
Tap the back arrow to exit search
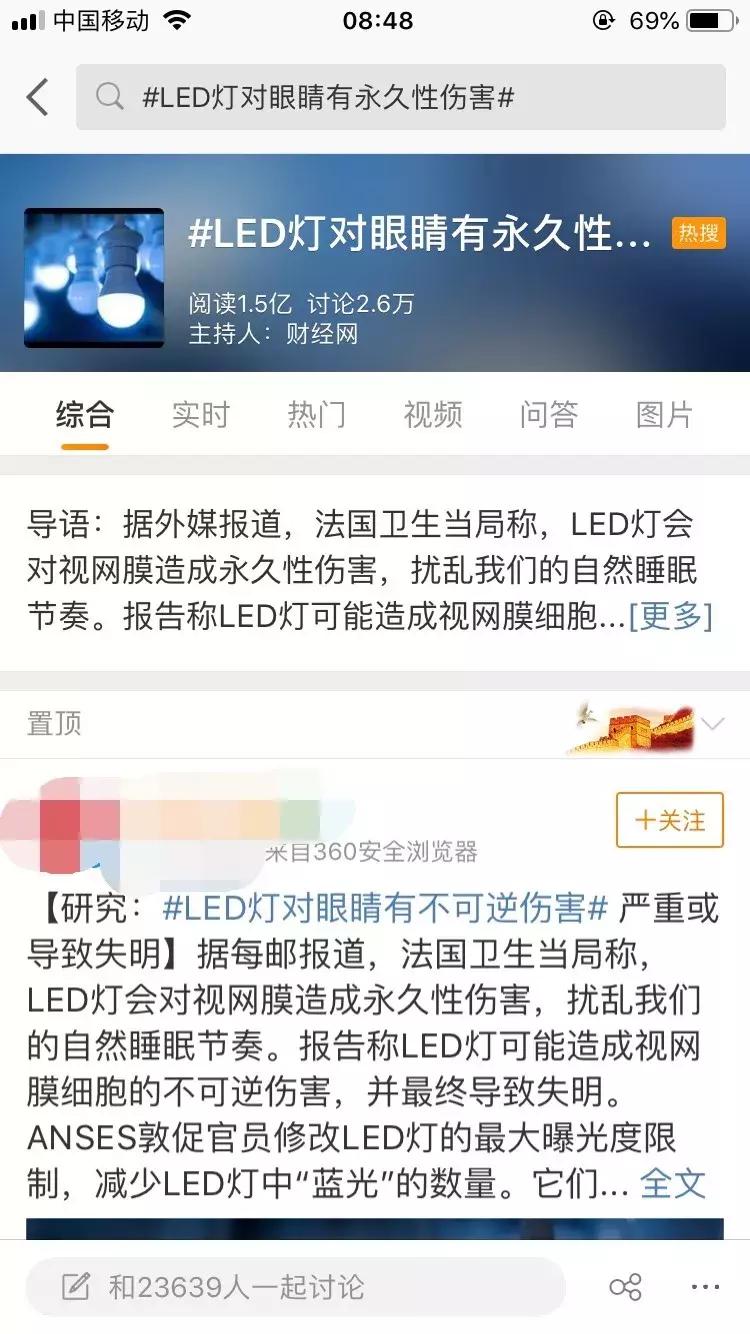[37, 96]
